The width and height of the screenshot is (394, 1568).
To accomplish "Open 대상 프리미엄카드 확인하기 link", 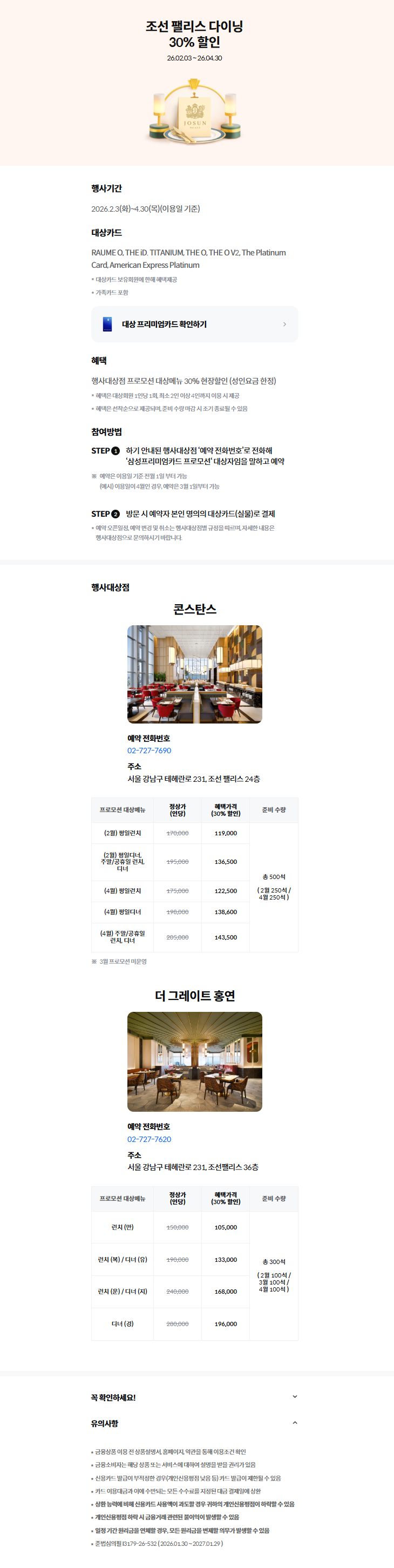I will pos(194,325).
